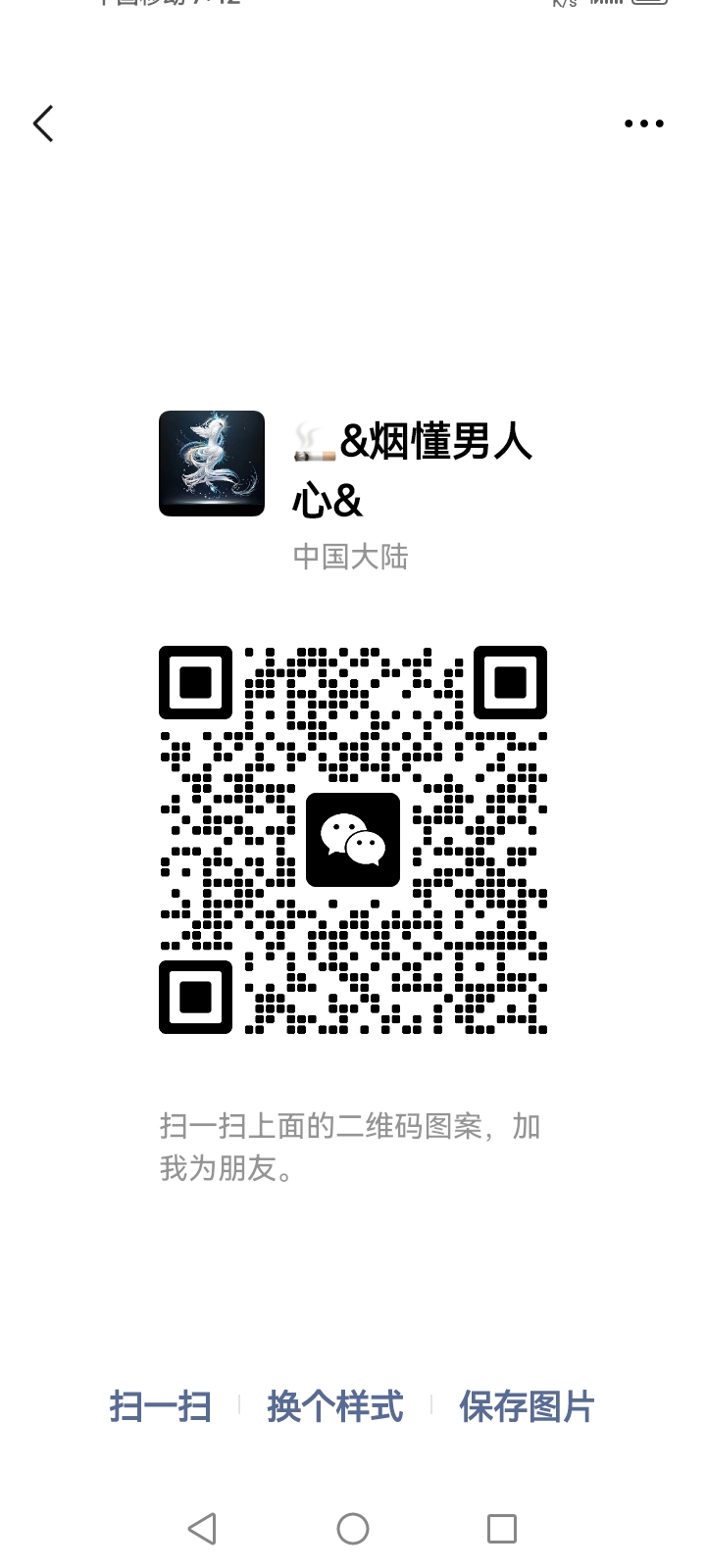This screenshot has width=706, height=1568.
Task: Select 换个样式 to change QR style
Action: [335, 1406]
